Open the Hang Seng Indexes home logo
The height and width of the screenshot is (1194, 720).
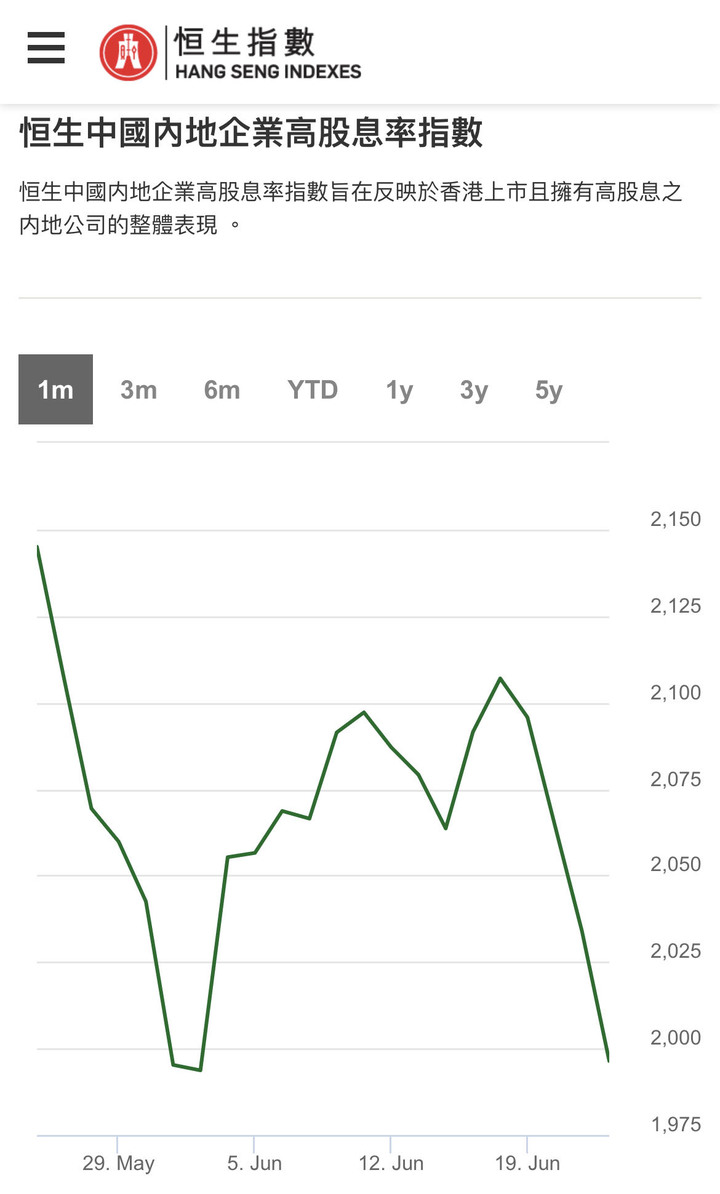click(x=230, y=52)
